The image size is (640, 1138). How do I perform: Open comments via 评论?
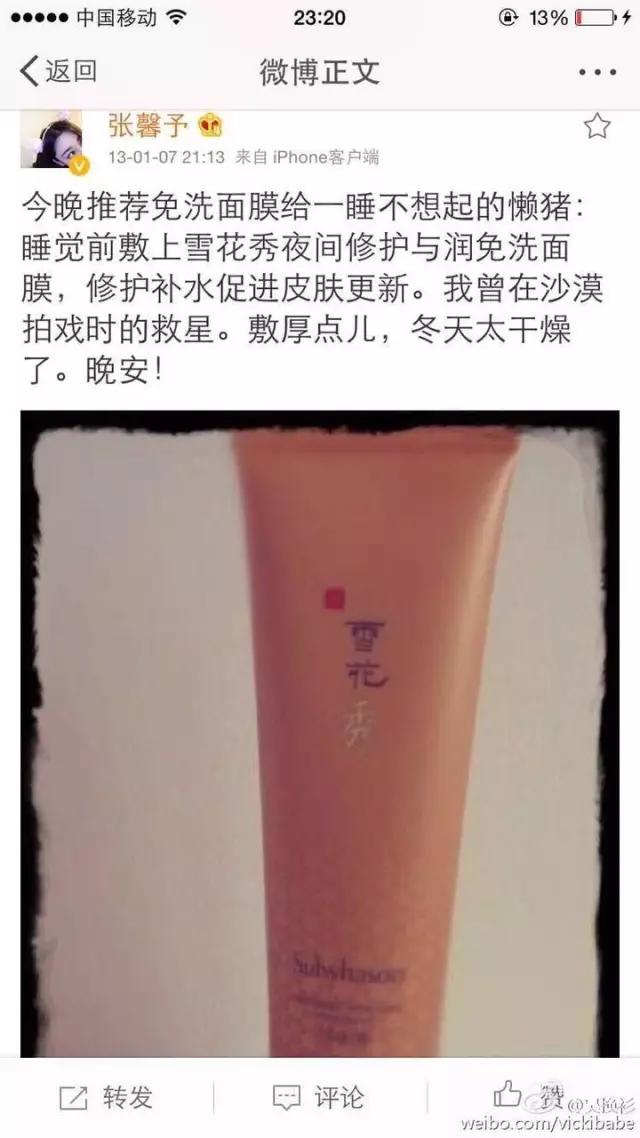[x=319, y=1097]
